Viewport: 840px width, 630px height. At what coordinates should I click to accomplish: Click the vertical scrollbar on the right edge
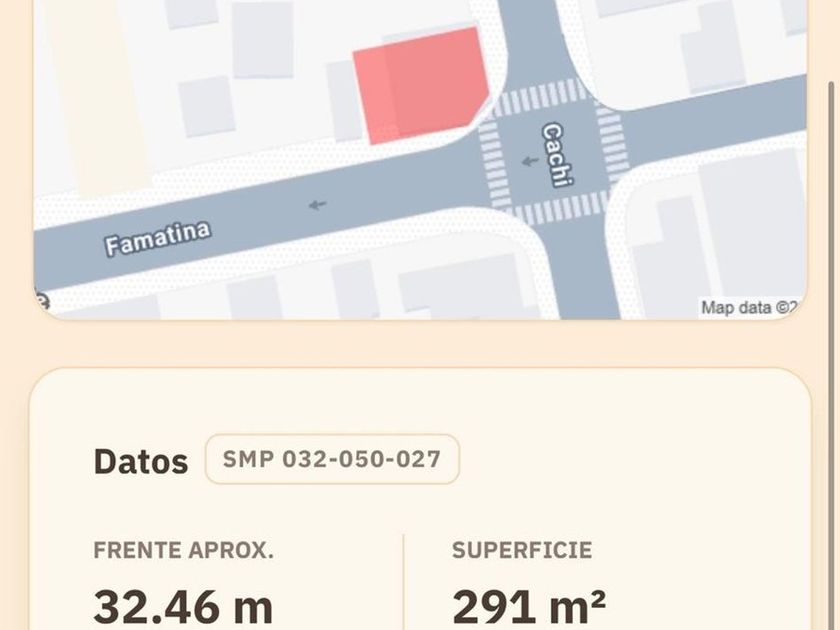(831, 355)
